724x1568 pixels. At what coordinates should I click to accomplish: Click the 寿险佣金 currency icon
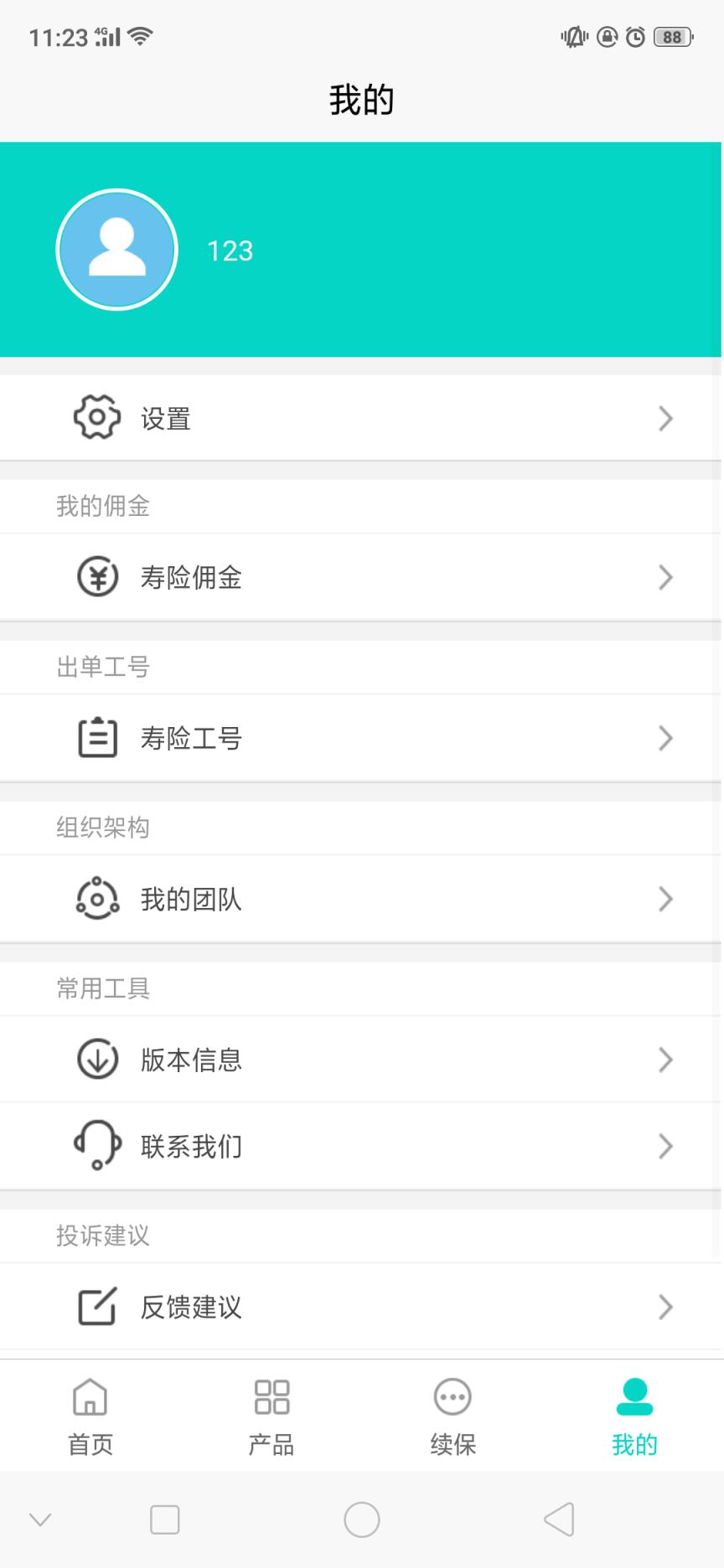pos(96,576)
